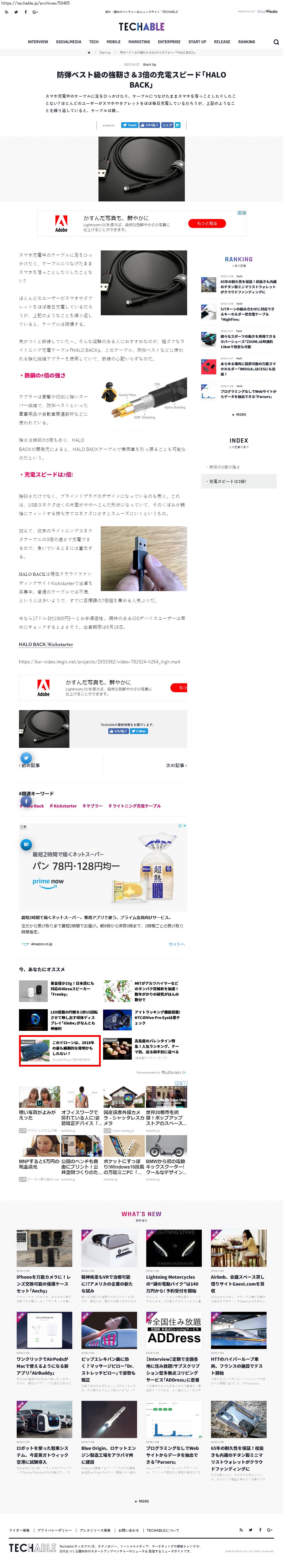The height and width of the screenshot is (1568, 283).
Task: Switch to the START UP section
Action: (197, 42)
